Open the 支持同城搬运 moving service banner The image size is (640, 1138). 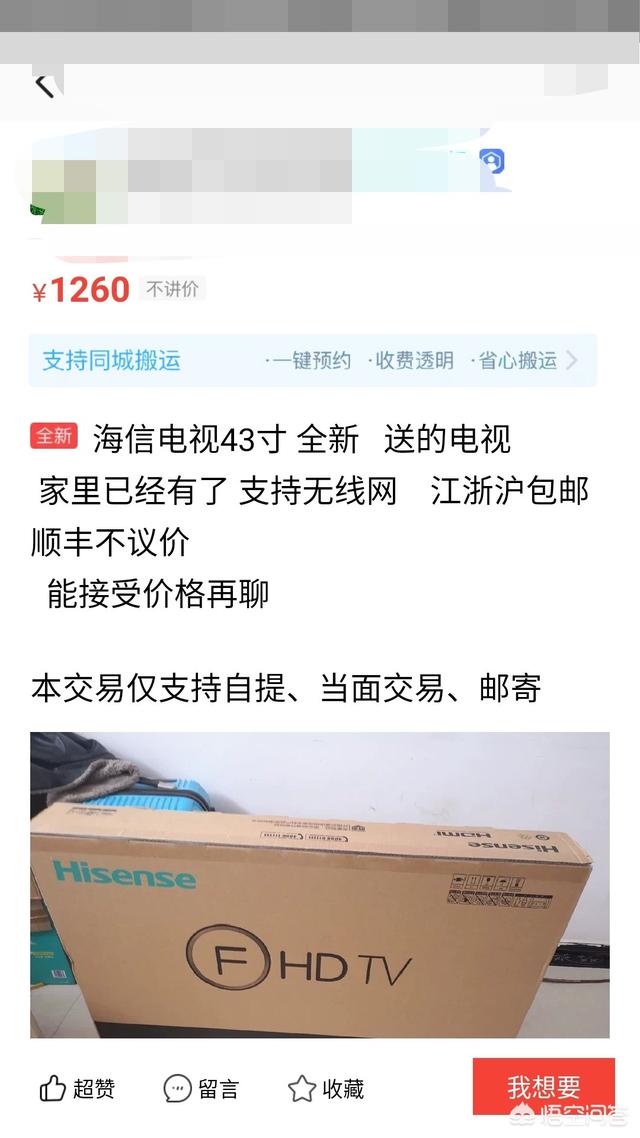tap(312, 361)
